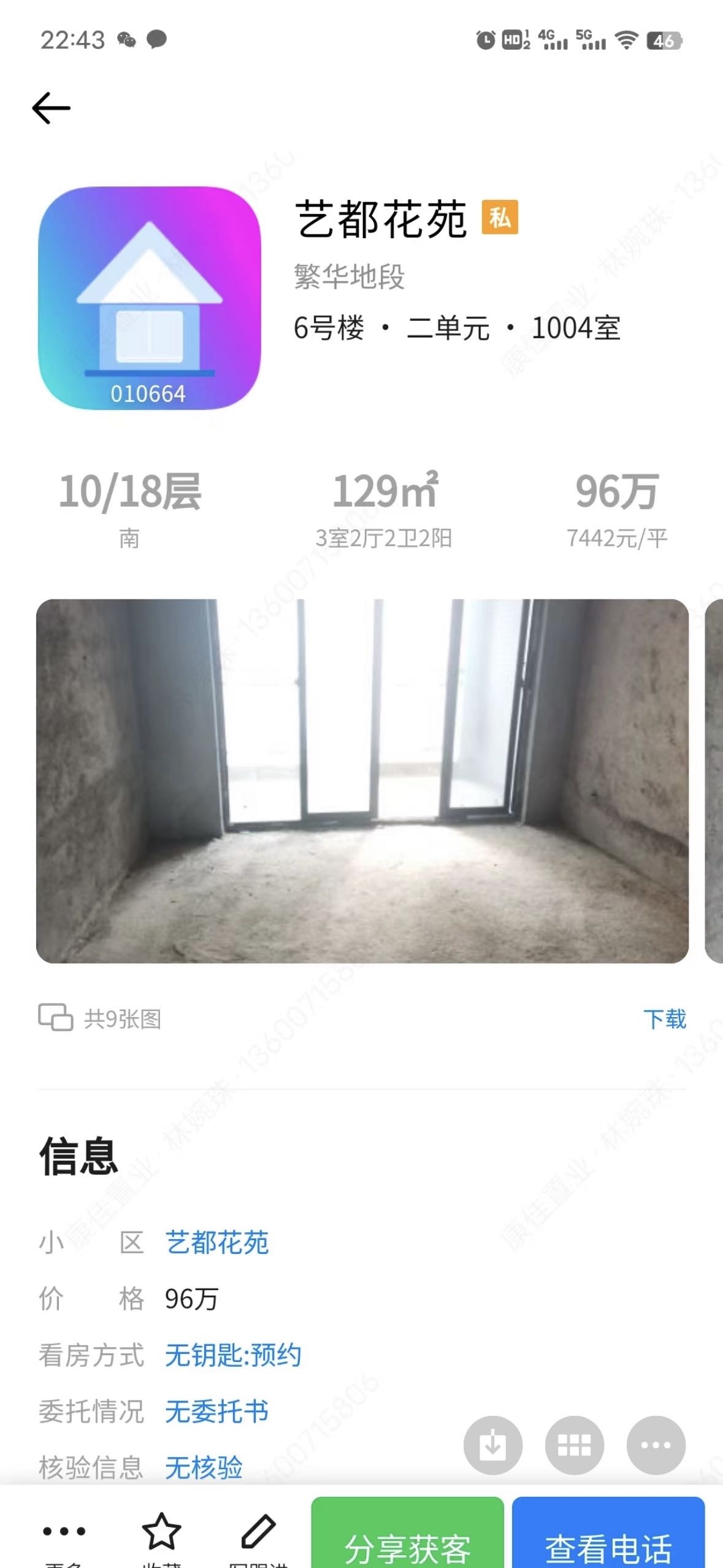
Task: Open the 艺都花苑 community link
Action: (x=216, y=1242)
